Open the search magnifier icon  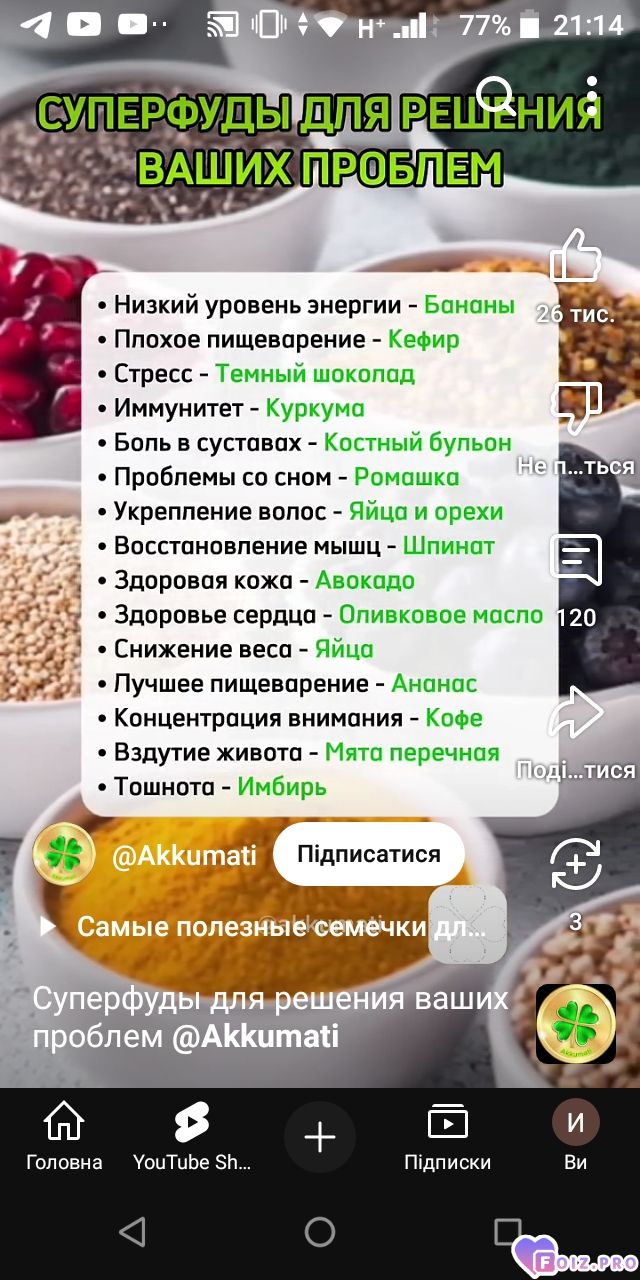click(x=496, y=96)
